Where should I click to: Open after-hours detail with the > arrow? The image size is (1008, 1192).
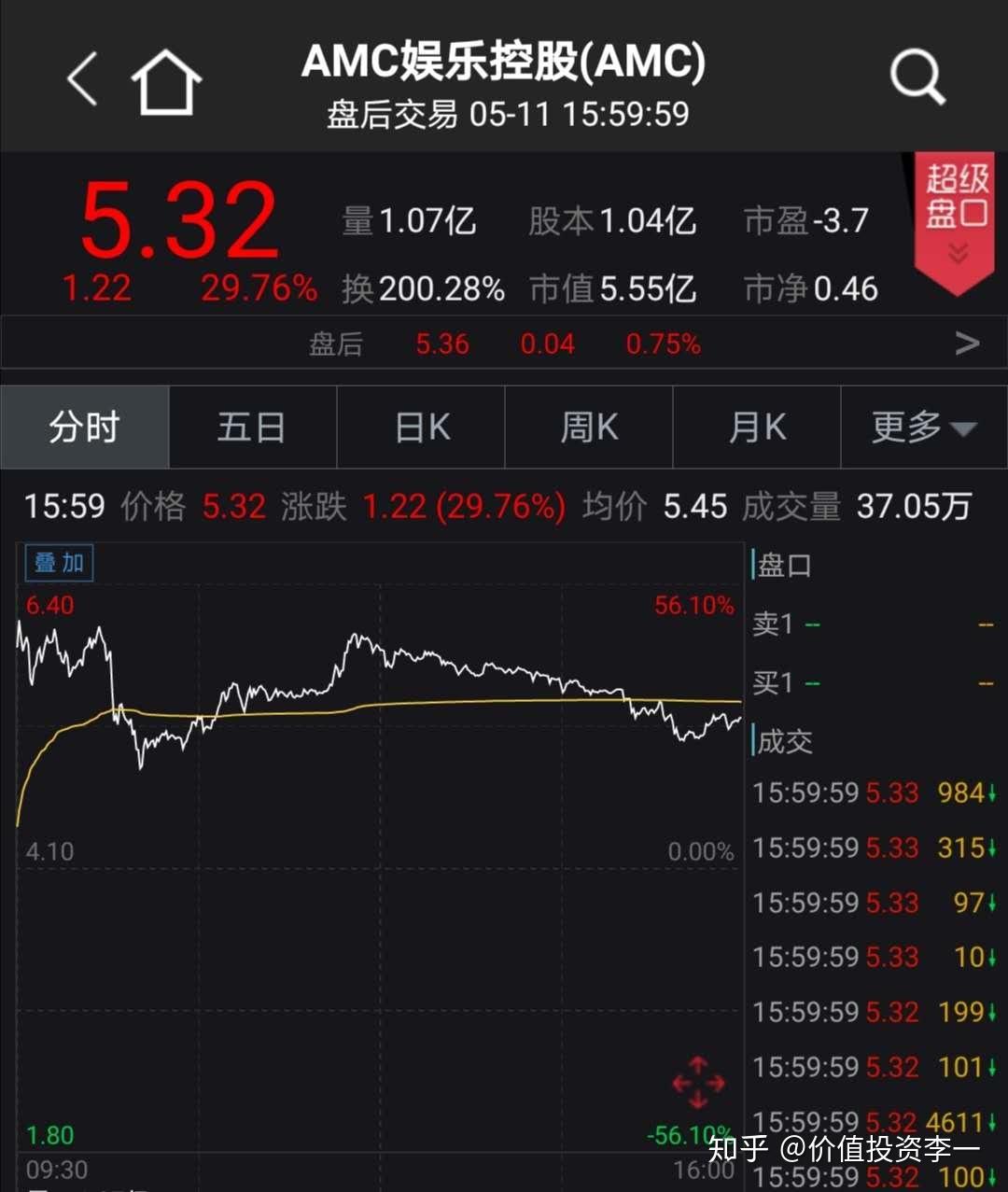pos(966,343)
